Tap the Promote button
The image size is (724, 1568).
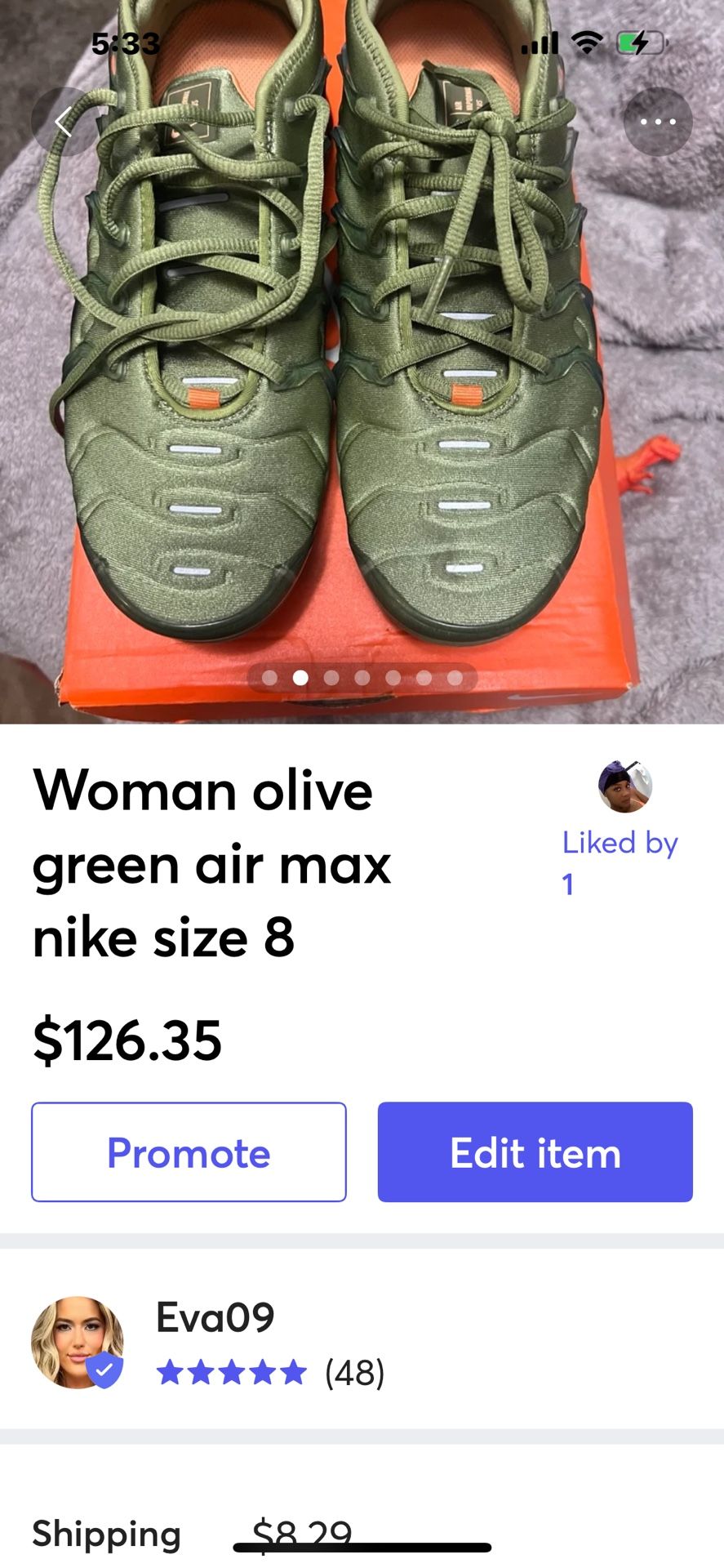pos(189,1152)
